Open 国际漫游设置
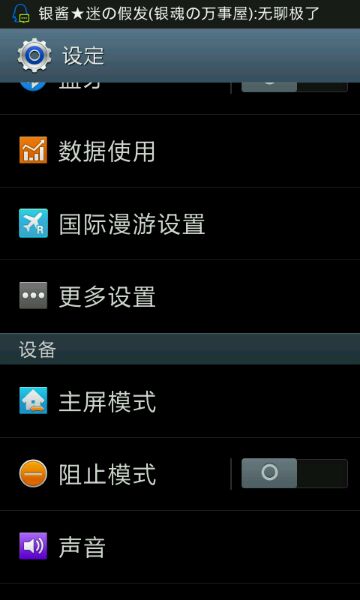This screenshot has height=600, width=360. pyautogui.click(x=180, y=223)
